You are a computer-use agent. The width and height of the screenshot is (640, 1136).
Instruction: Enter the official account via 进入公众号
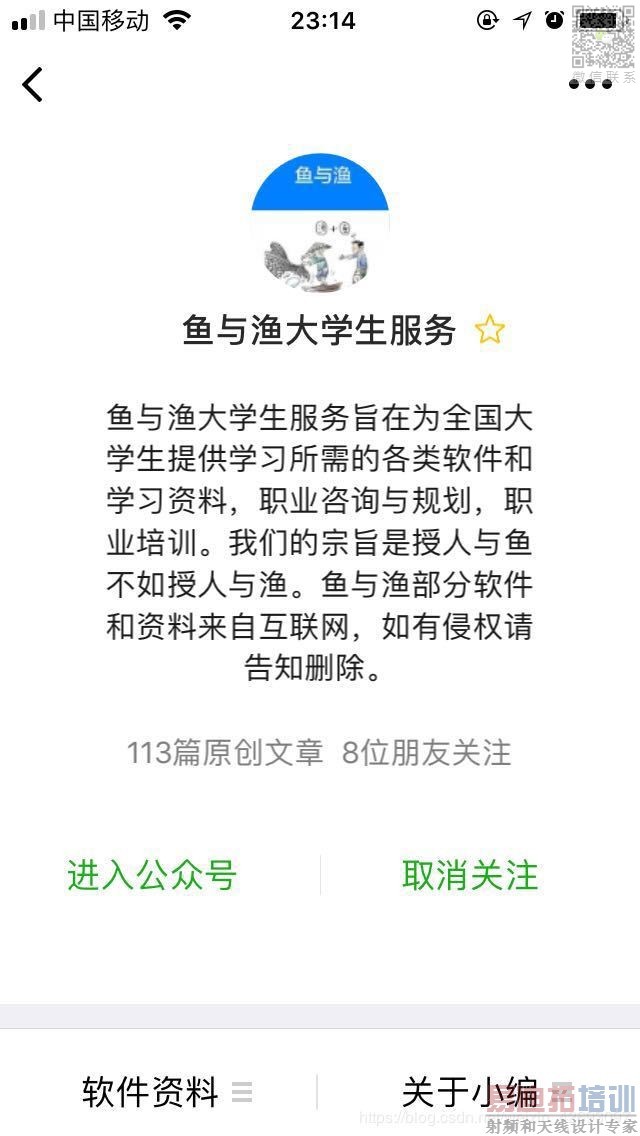click(x=152, y=875)
